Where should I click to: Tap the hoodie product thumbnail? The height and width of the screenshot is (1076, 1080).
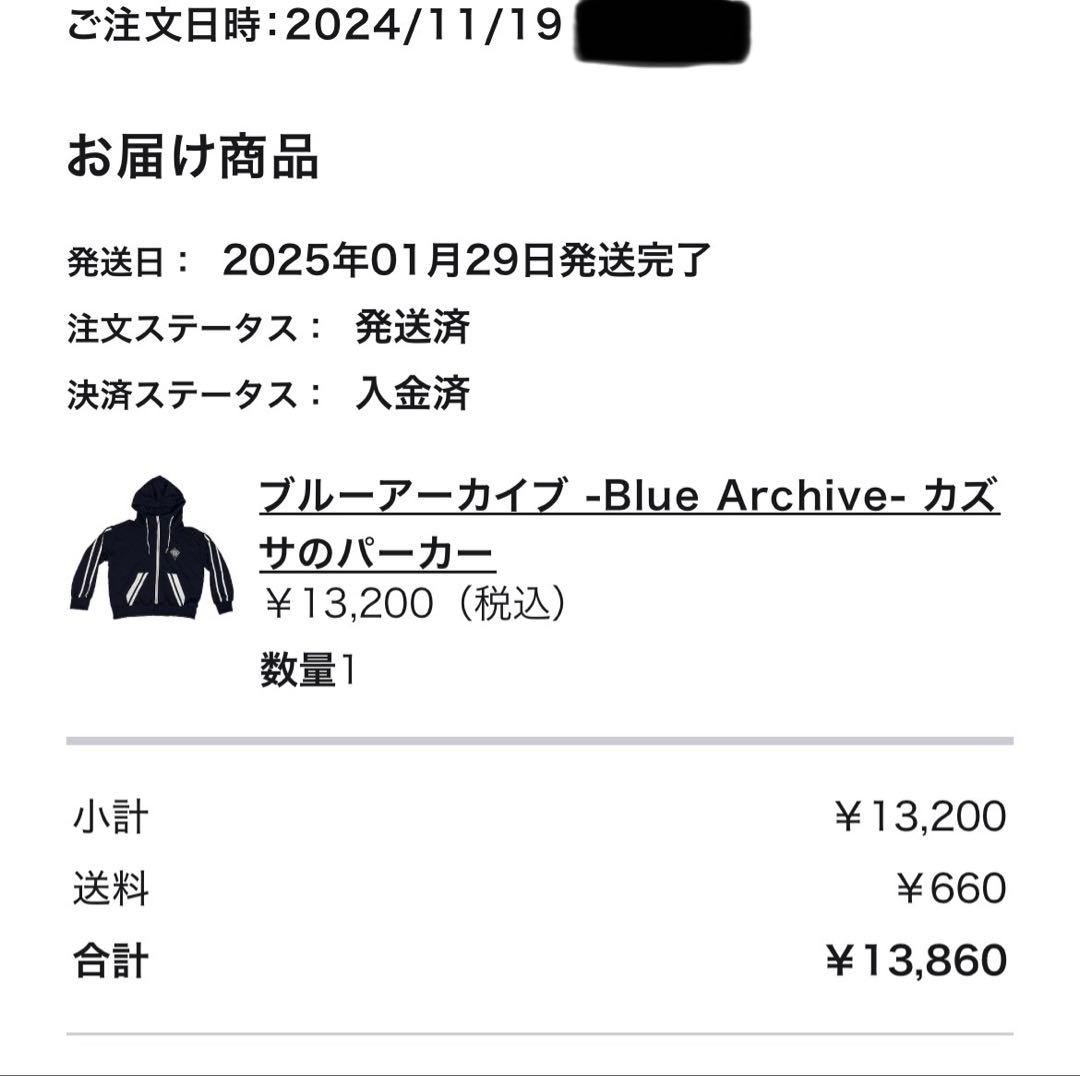[x=152, y=548]
